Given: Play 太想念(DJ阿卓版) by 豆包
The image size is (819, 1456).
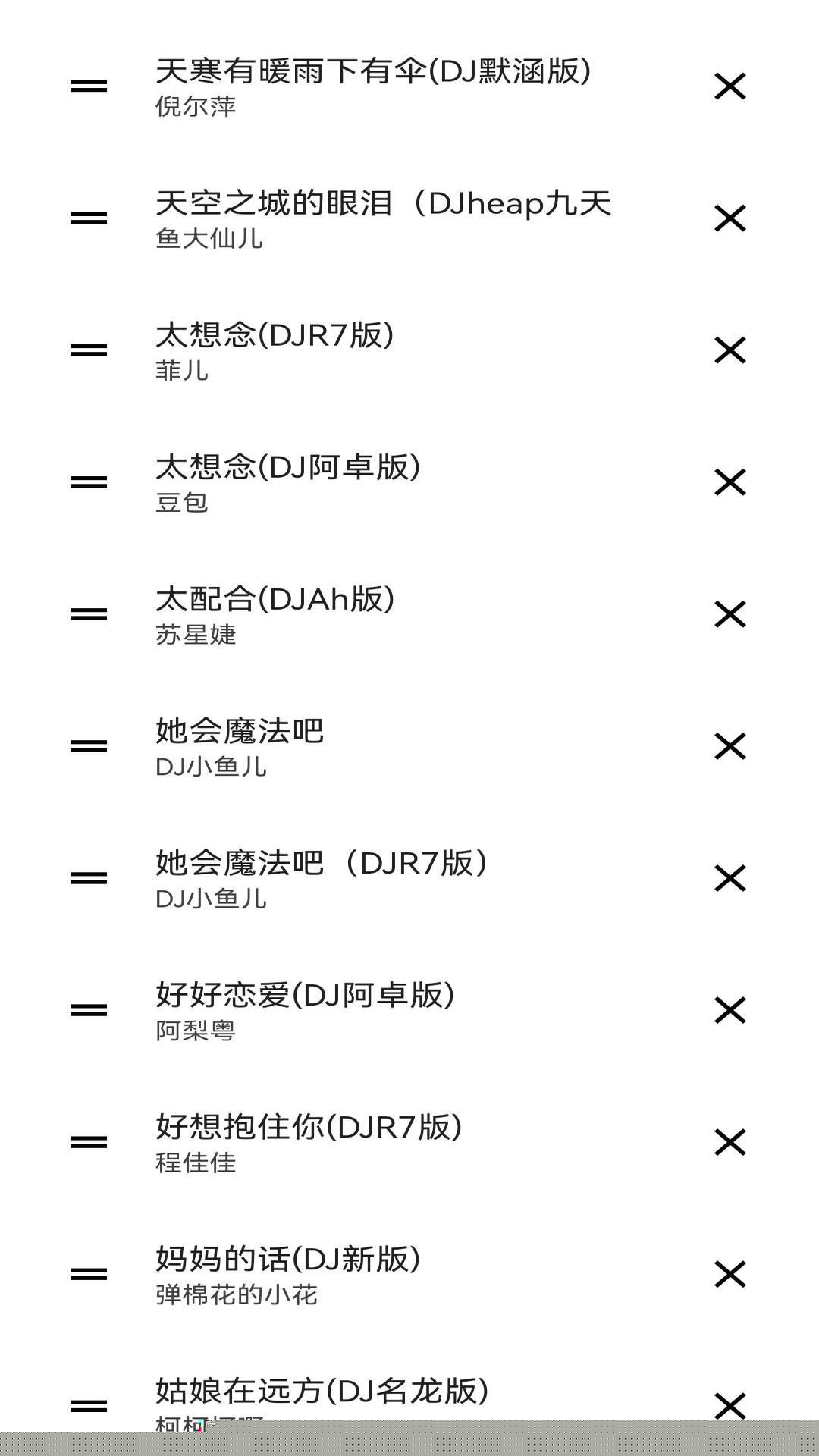Looking at the screenshot, I should [x=288, y=482].
